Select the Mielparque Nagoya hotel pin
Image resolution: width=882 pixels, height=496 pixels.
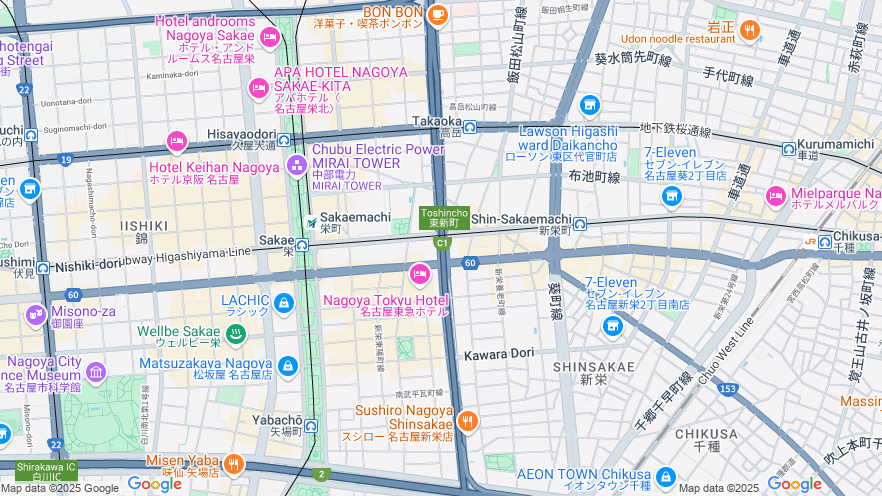775,196
